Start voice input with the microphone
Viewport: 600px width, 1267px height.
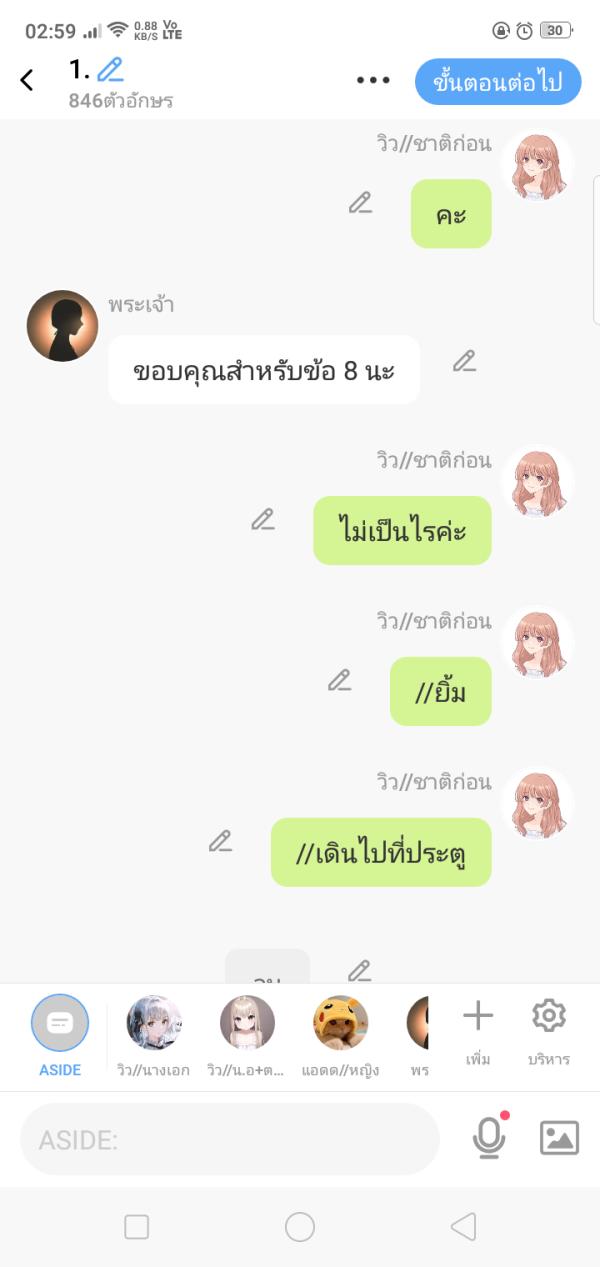[x=489, y=1138]
